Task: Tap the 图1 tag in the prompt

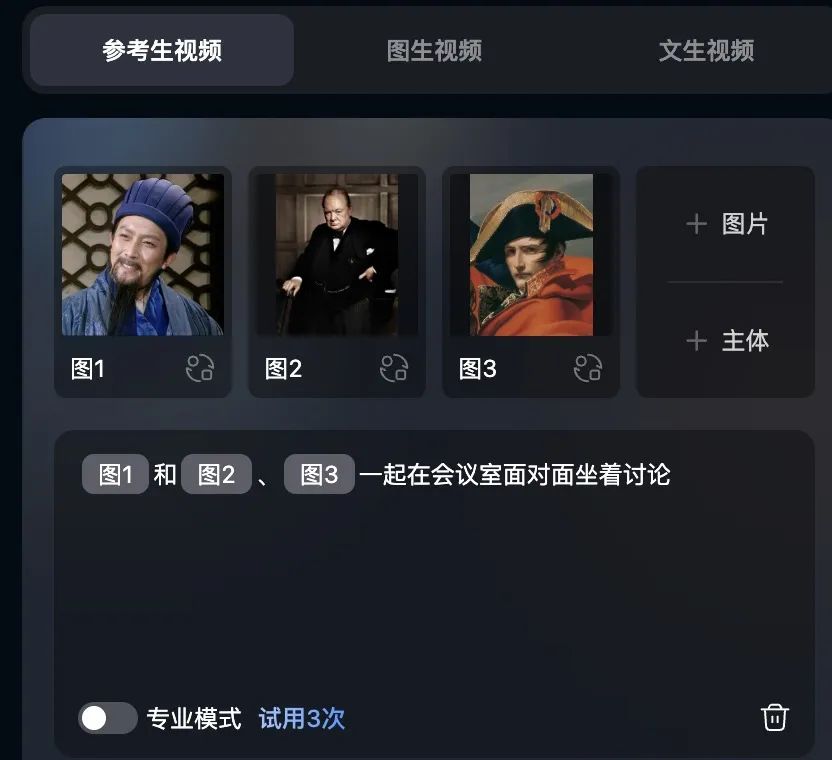Action: 115,475
